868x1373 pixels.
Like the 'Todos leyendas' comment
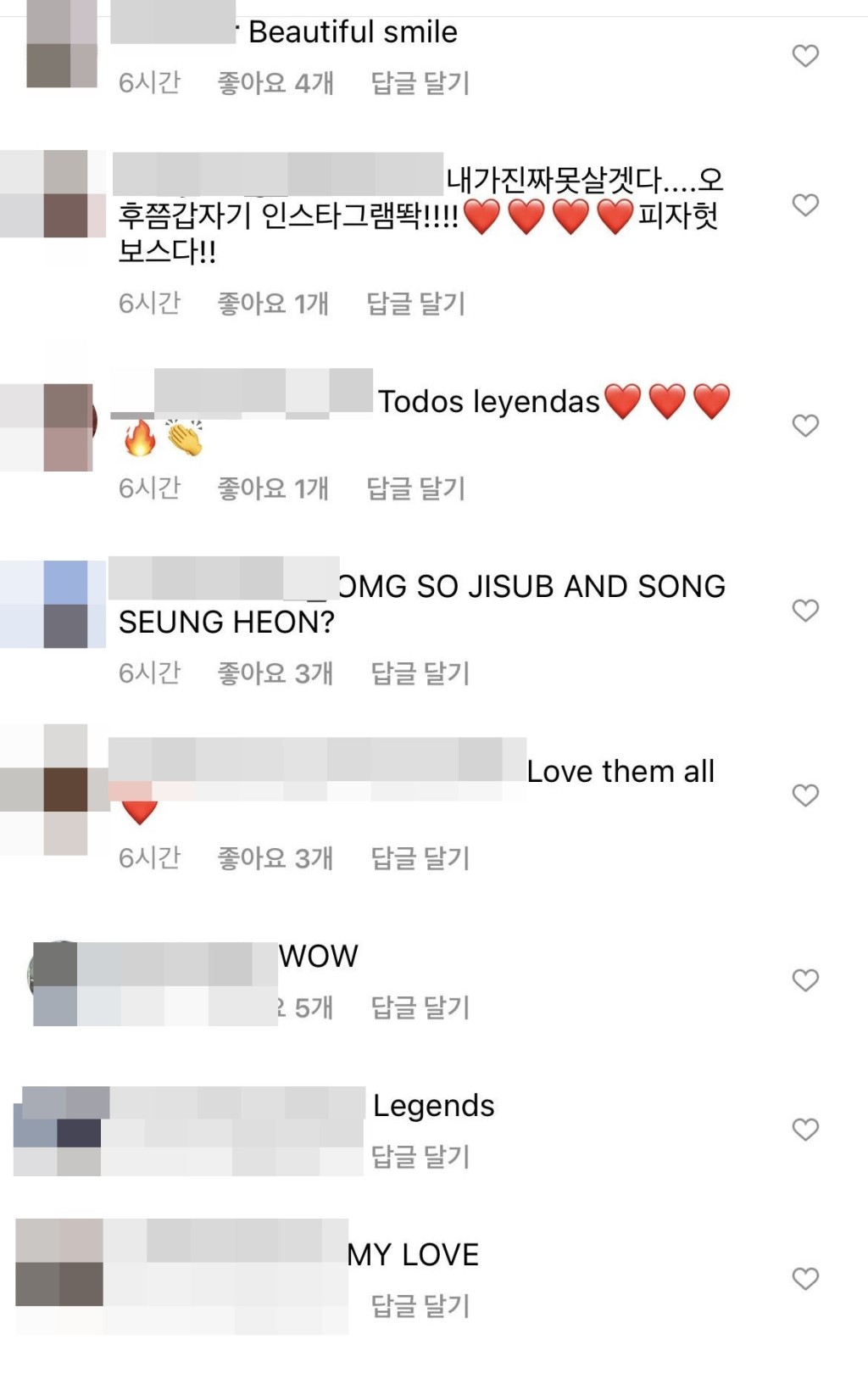pos(804,426)
